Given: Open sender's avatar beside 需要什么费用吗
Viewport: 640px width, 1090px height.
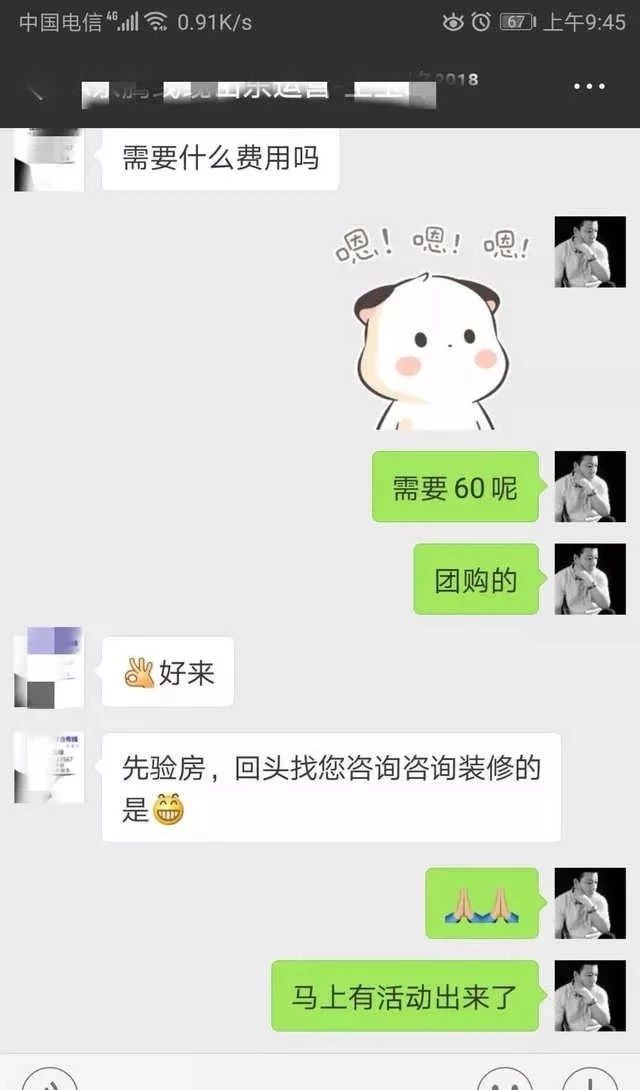Looking at the screenshot, I should (49, 160).
